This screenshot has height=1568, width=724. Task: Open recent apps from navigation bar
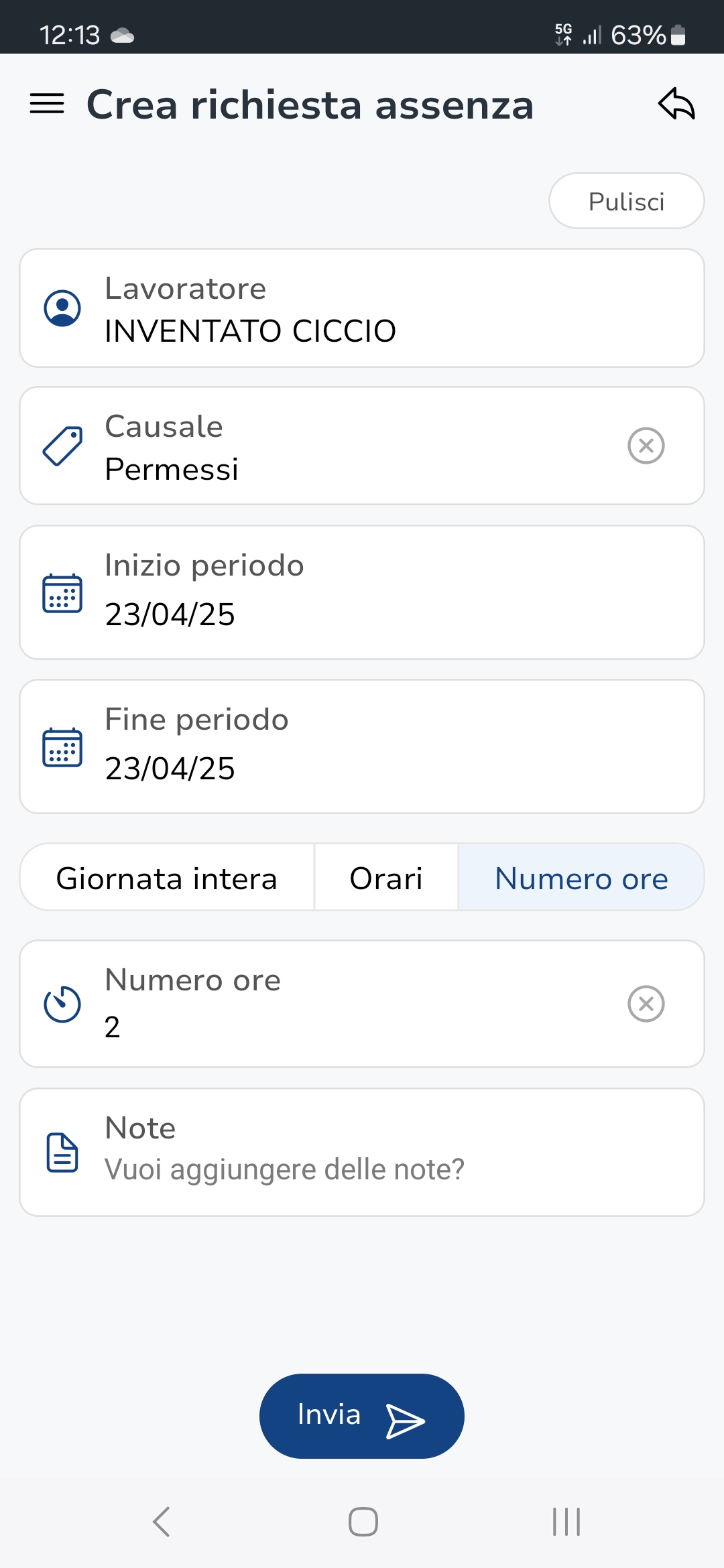coord(566,1522)
